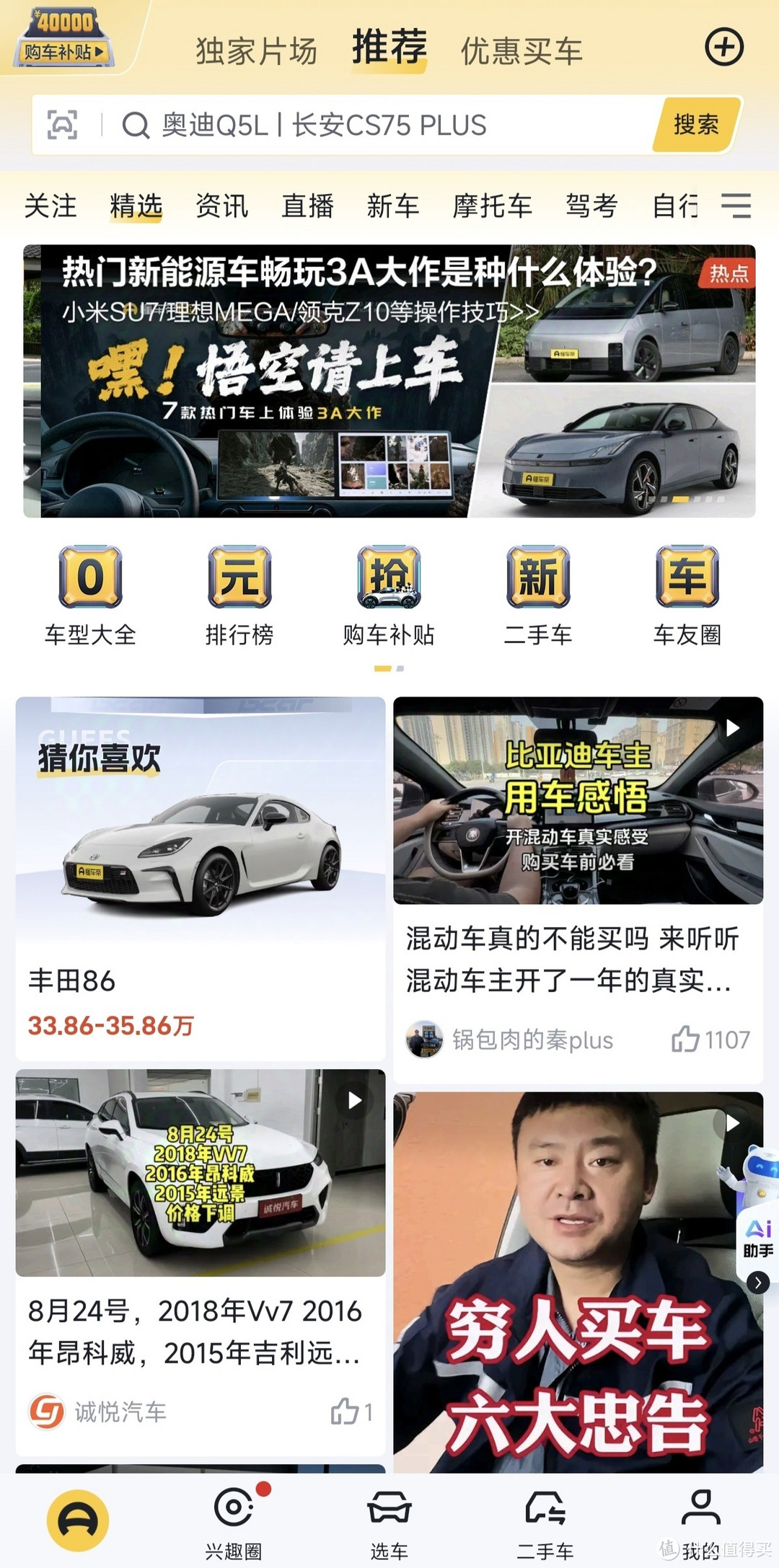Open 选车 in the bottom navigation
The image size is (779, 1568).
click(x=389, y=1518)
